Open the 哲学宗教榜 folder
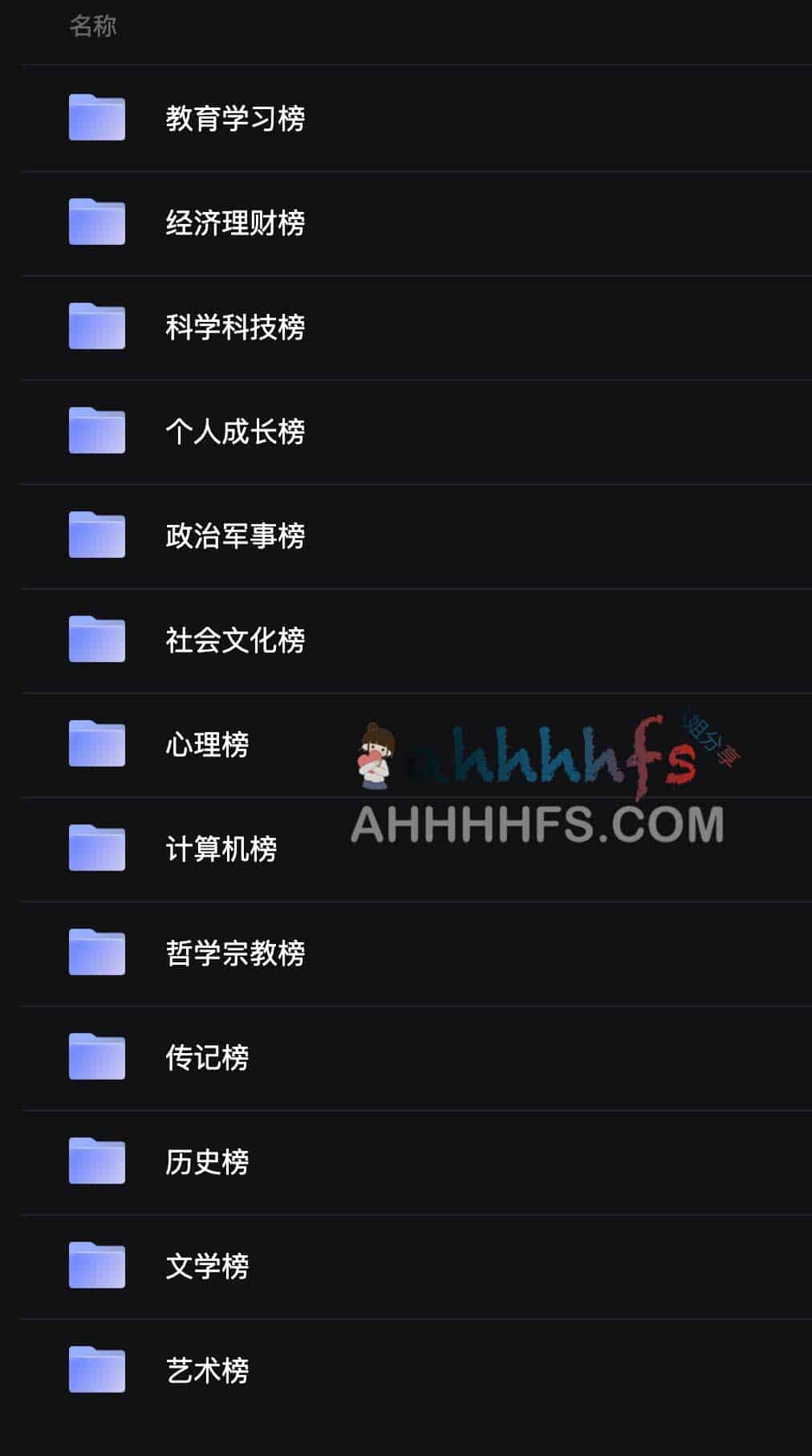Image resolution: width=812 pixels, height=1456 pixels. 234,954
